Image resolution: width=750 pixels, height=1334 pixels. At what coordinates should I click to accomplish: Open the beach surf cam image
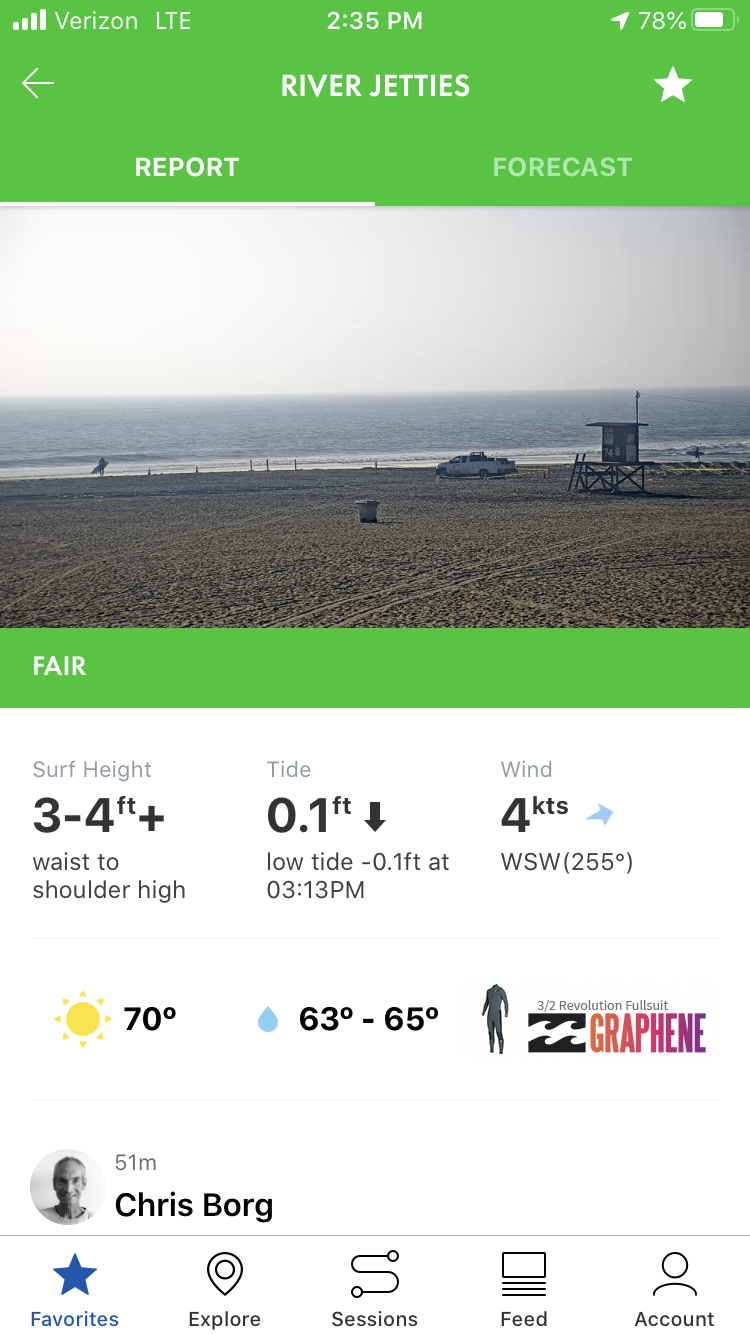point(375,417)
